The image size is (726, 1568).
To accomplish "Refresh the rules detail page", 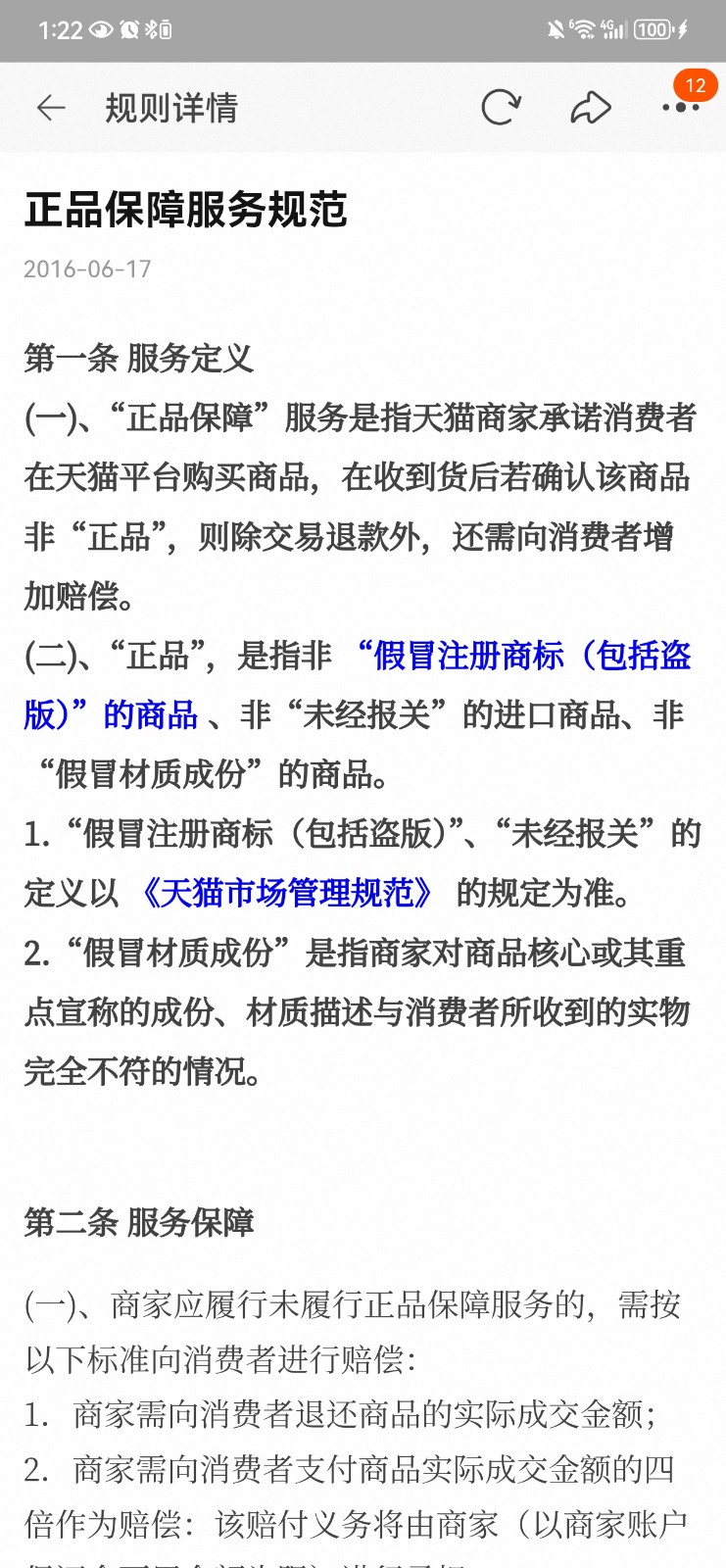I will (x=501, y=107).
